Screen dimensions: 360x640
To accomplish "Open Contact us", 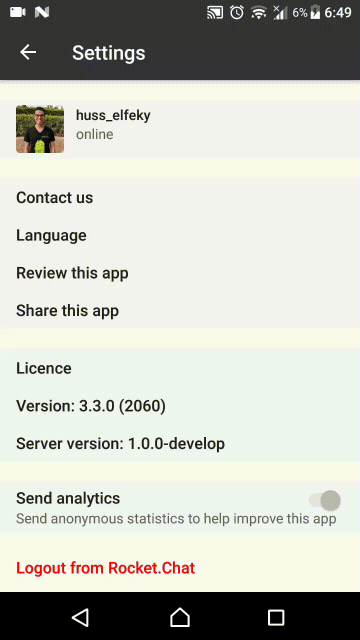I will pyautogui.click(x=180, y=198).
